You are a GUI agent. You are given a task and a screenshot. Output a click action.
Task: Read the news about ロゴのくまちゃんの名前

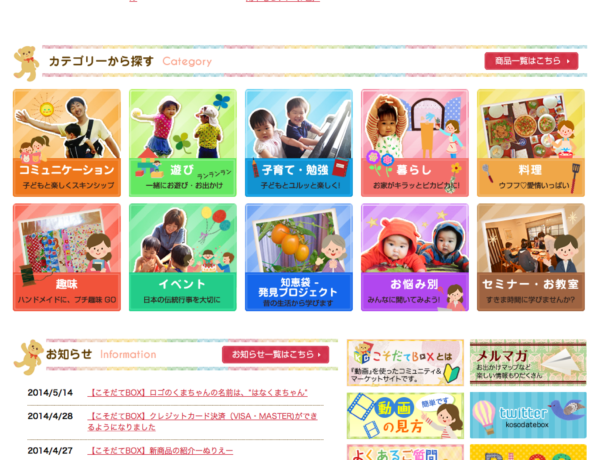point(198,392)
